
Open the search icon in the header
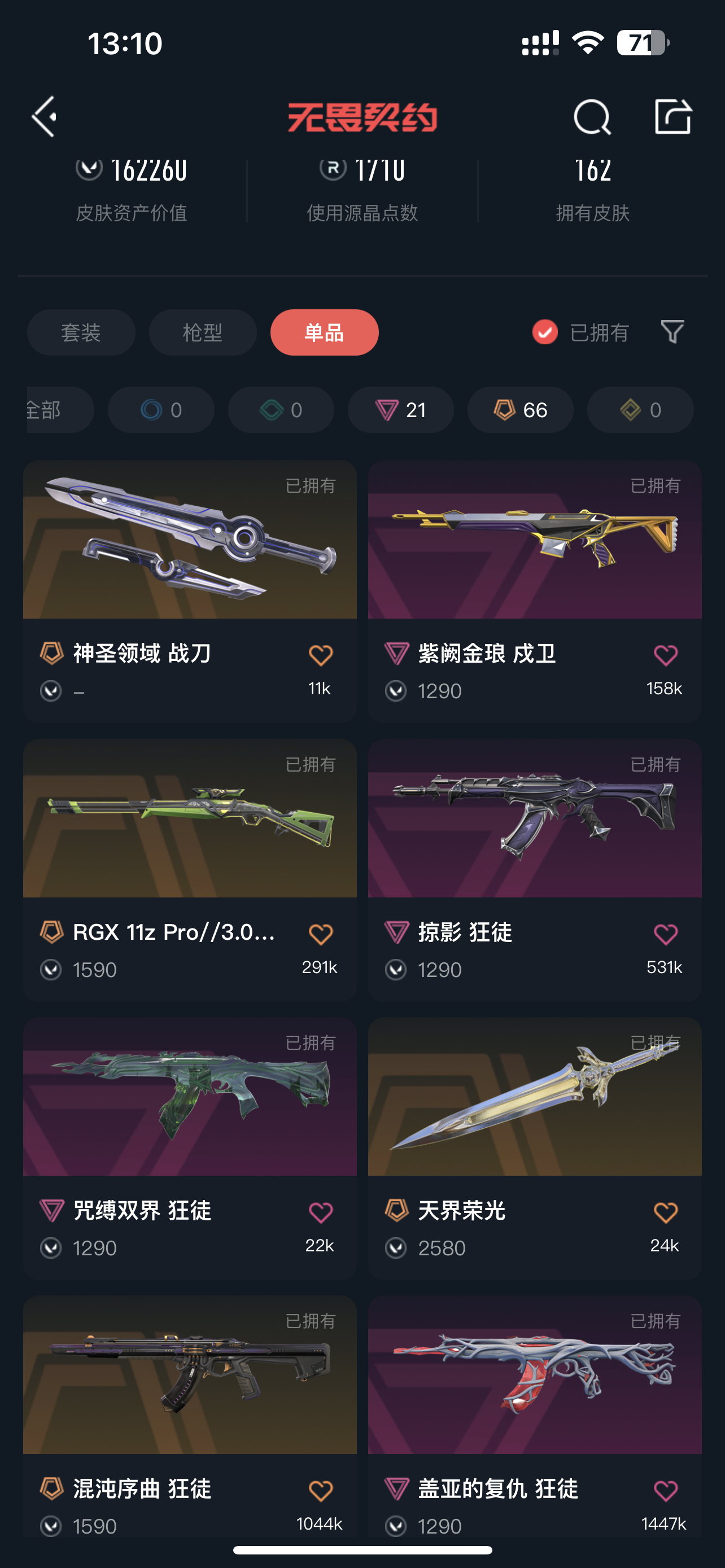point(592,116)
